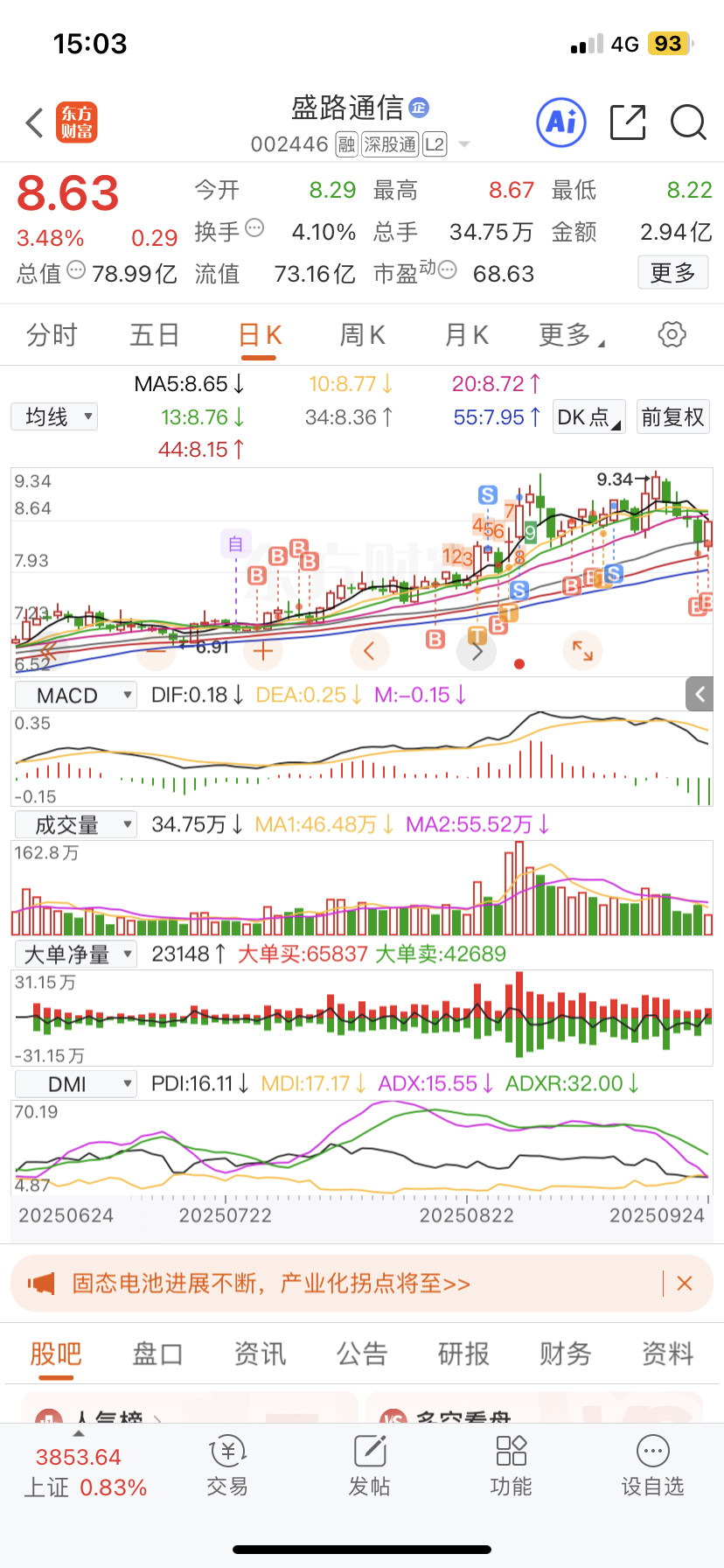Expand the 均线 indicator dropdown
This screenshot has height=1568, width=724.
click(x=55, y=416)
